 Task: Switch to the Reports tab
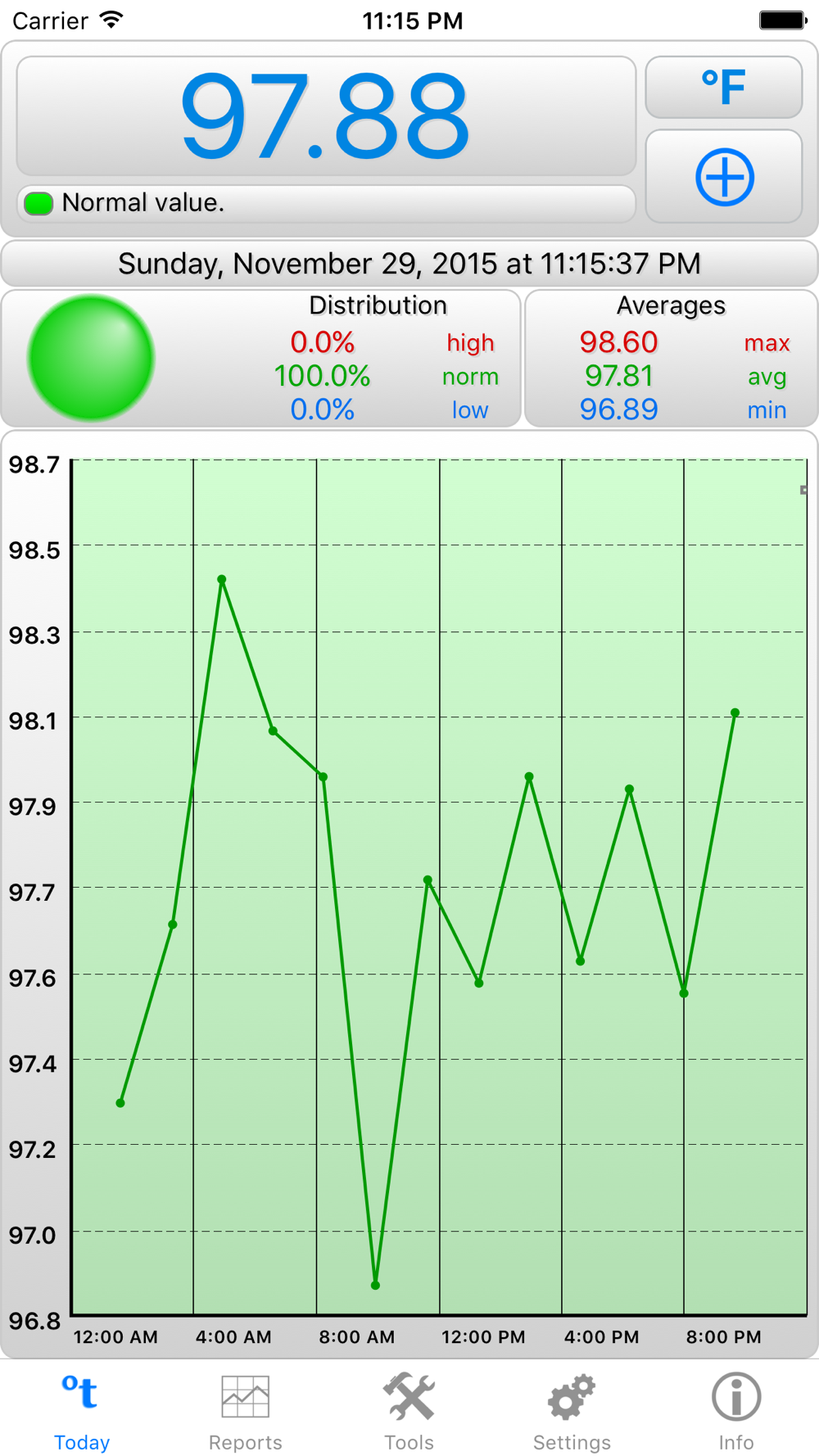click(245, 1412)
